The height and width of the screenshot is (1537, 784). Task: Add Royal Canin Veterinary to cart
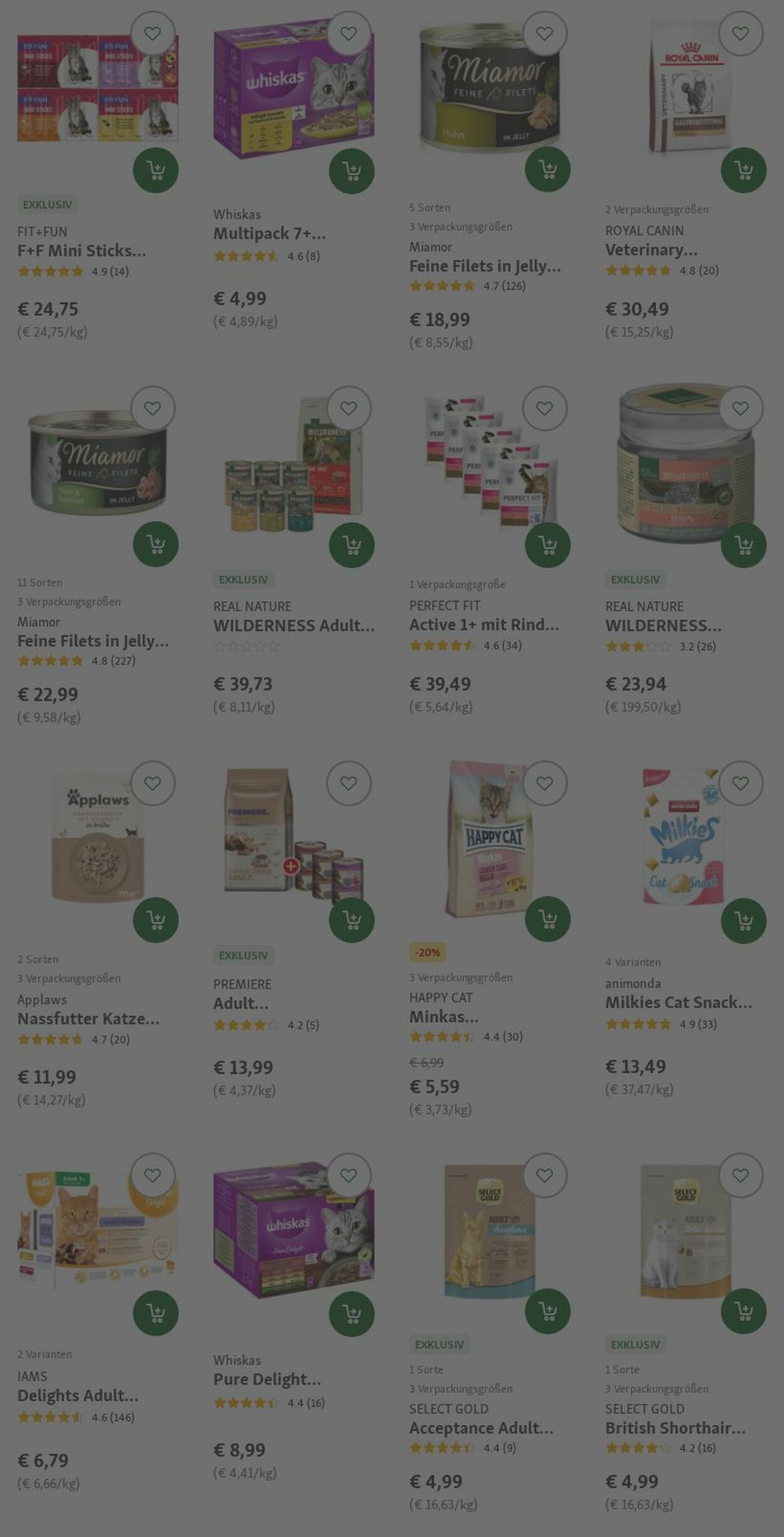743,170
